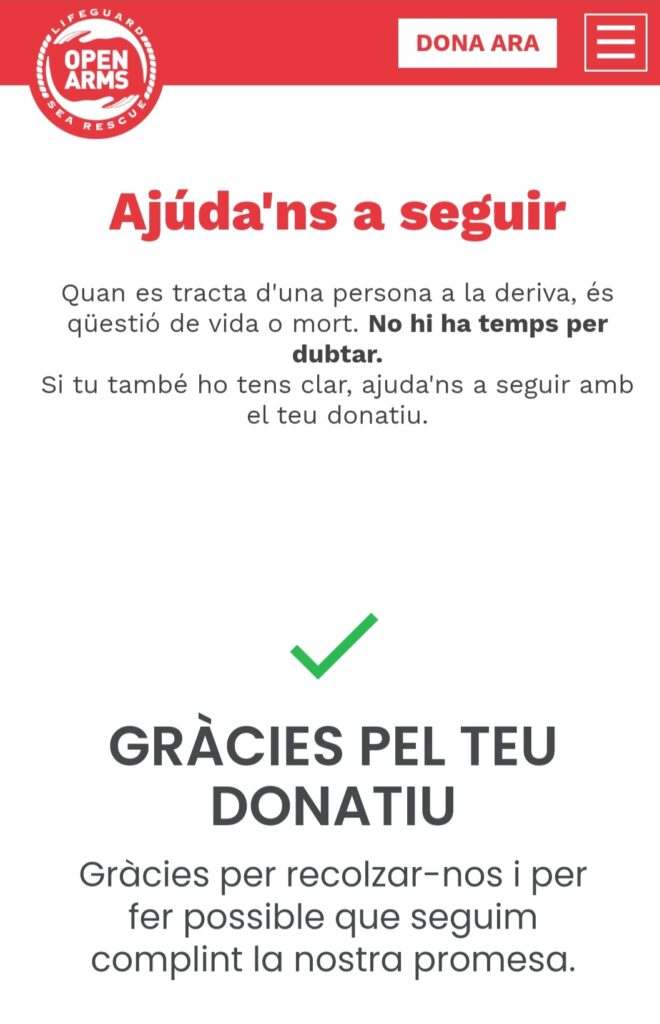Open the hamburger navigation menu
Viewport: 660px width, 1024px height.
[x=615, y=43]
